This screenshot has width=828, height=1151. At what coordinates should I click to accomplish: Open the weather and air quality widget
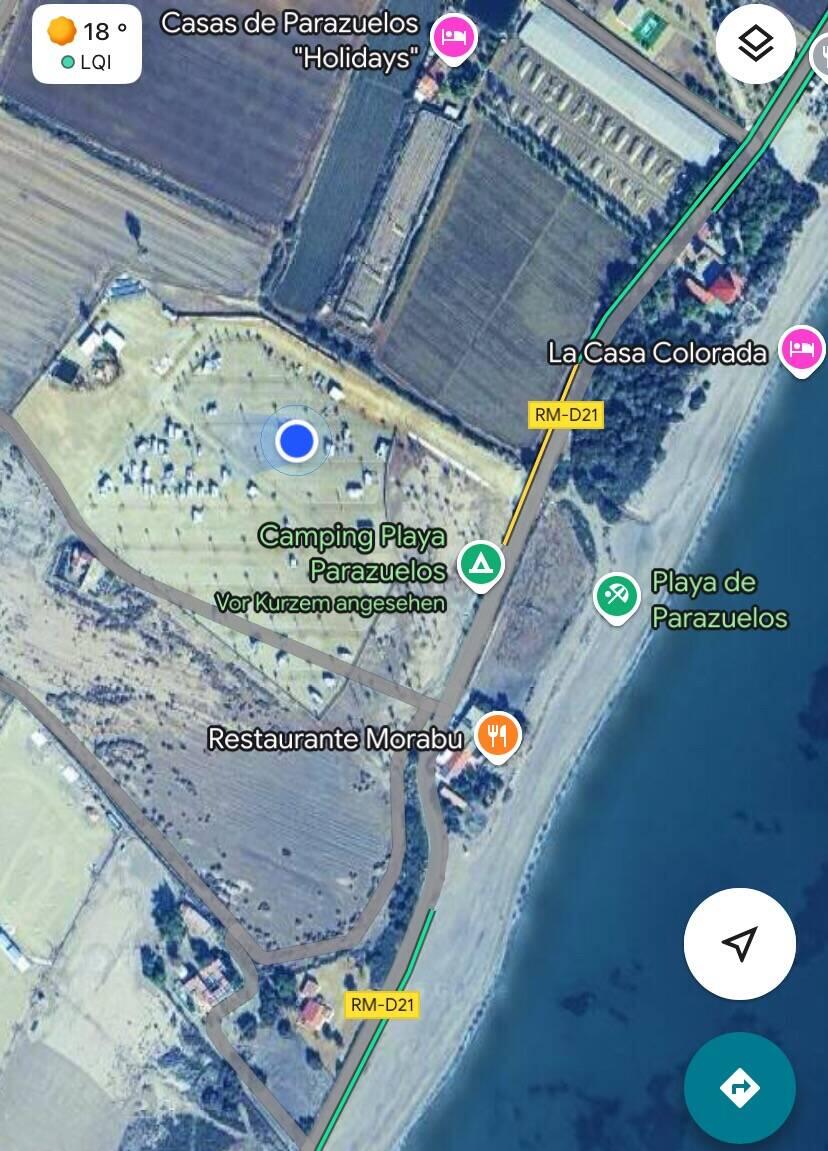(86, 45)
